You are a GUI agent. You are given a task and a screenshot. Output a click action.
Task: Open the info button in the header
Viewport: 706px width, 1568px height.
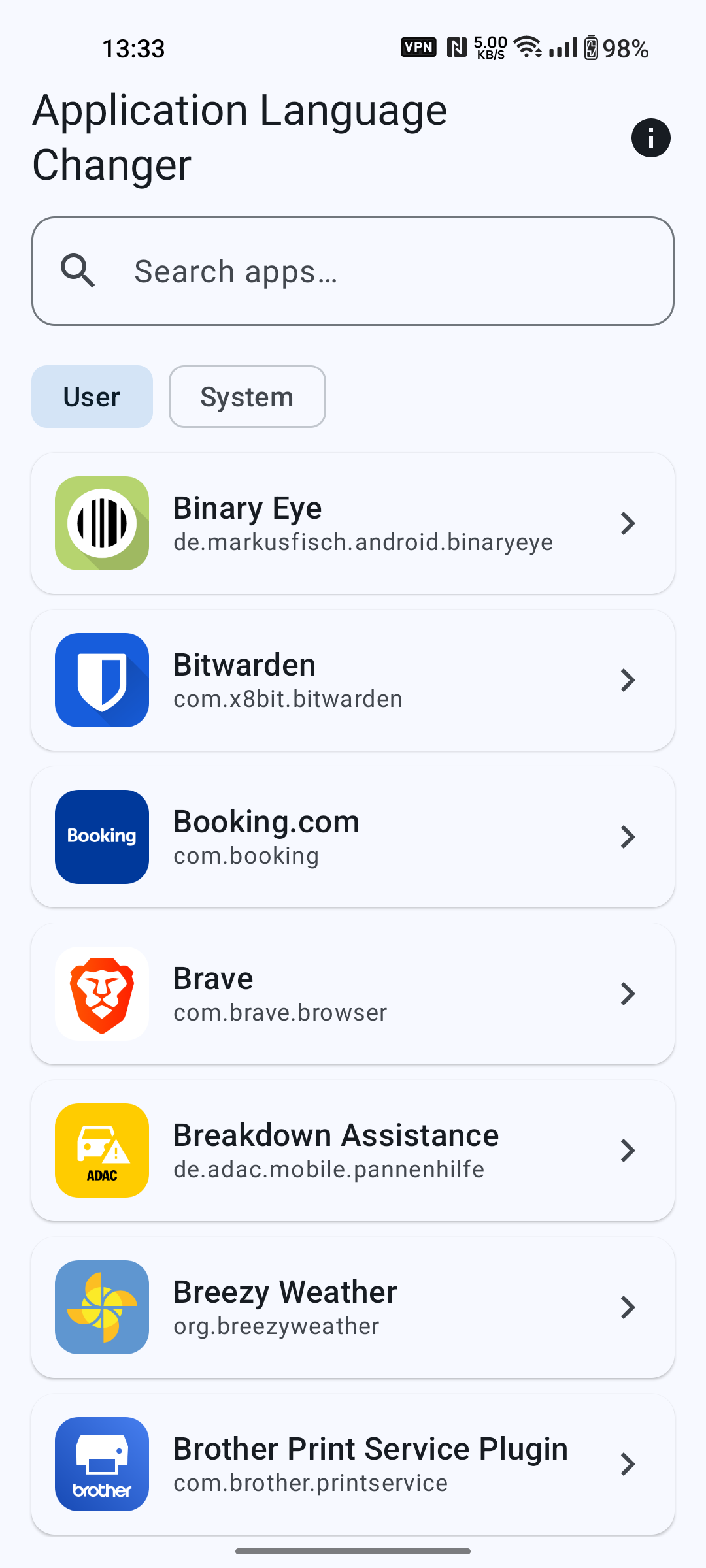point(651,138)
